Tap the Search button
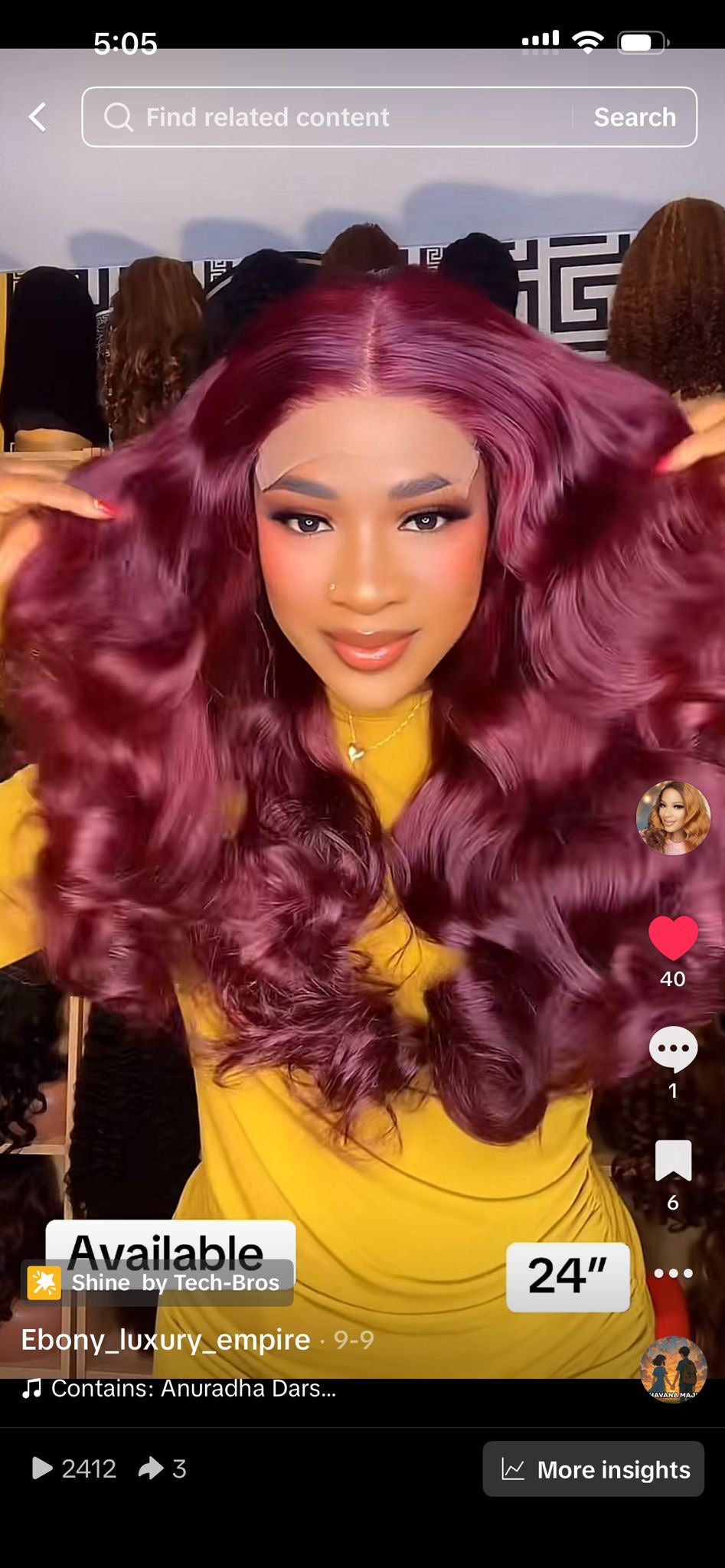This screenshot has height=1568, width=725. 635,117
